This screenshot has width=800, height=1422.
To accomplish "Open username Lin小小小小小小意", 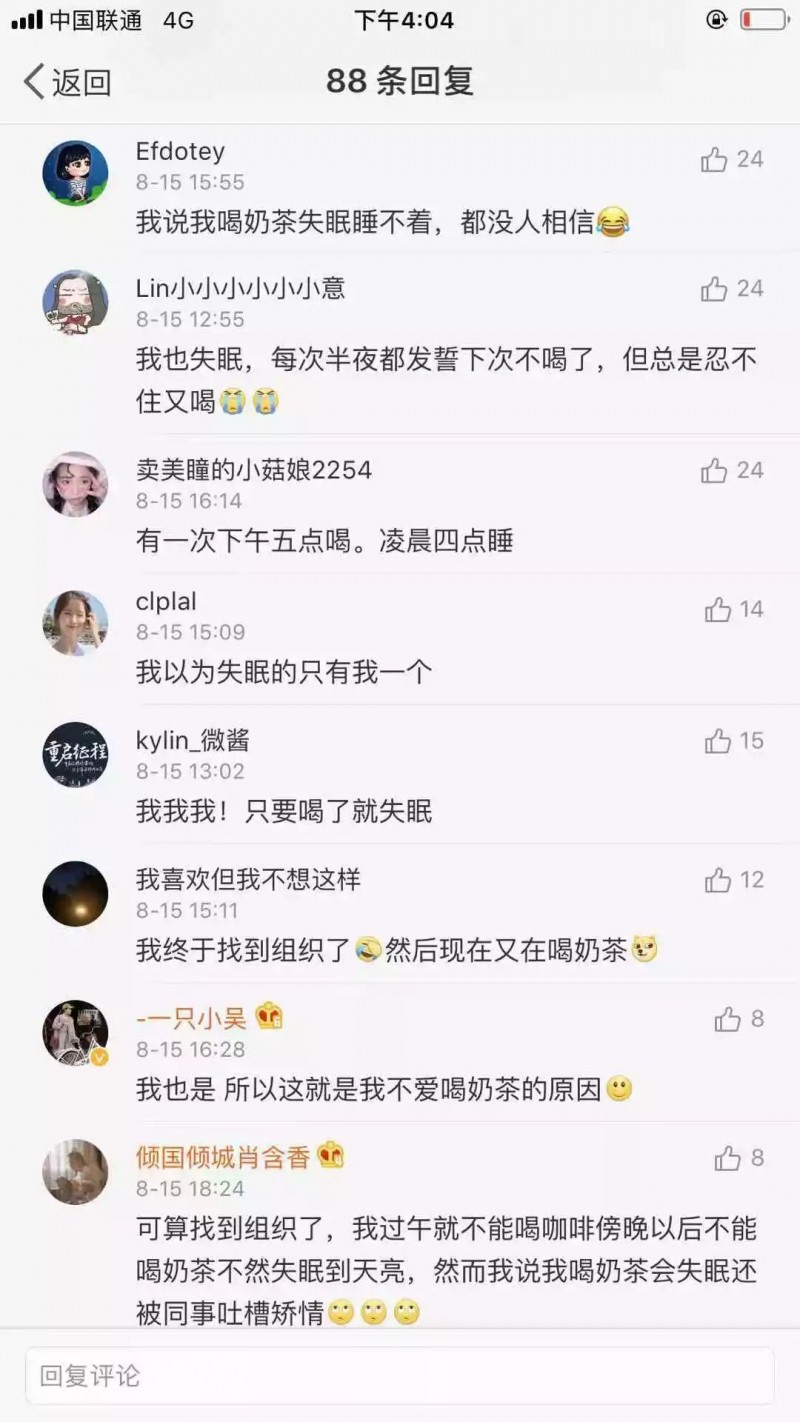I will (240, 289).
